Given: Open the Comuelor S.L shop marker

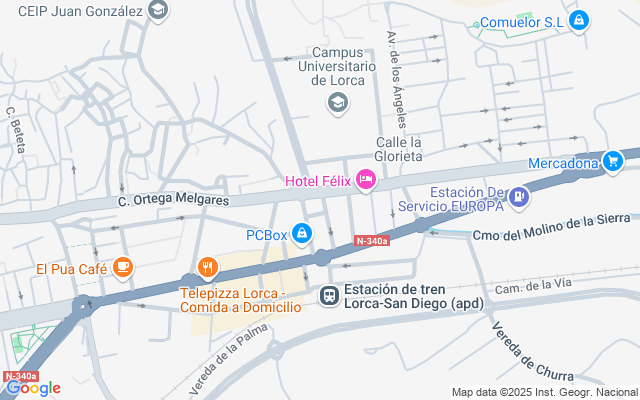Looking at the screenshot, I should tap(578, 20).
